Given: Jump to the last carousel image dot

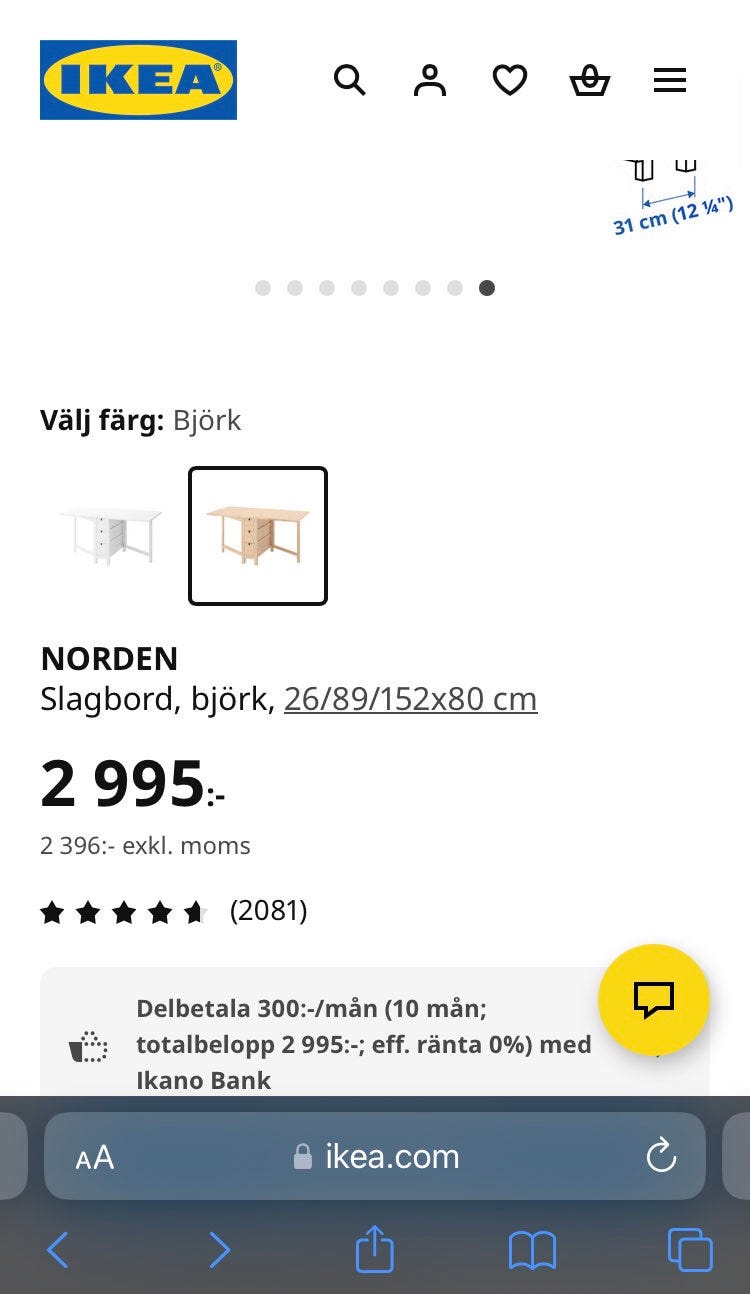Looking at the screenshot, I should pyautogui.click(x=487, y=288).
